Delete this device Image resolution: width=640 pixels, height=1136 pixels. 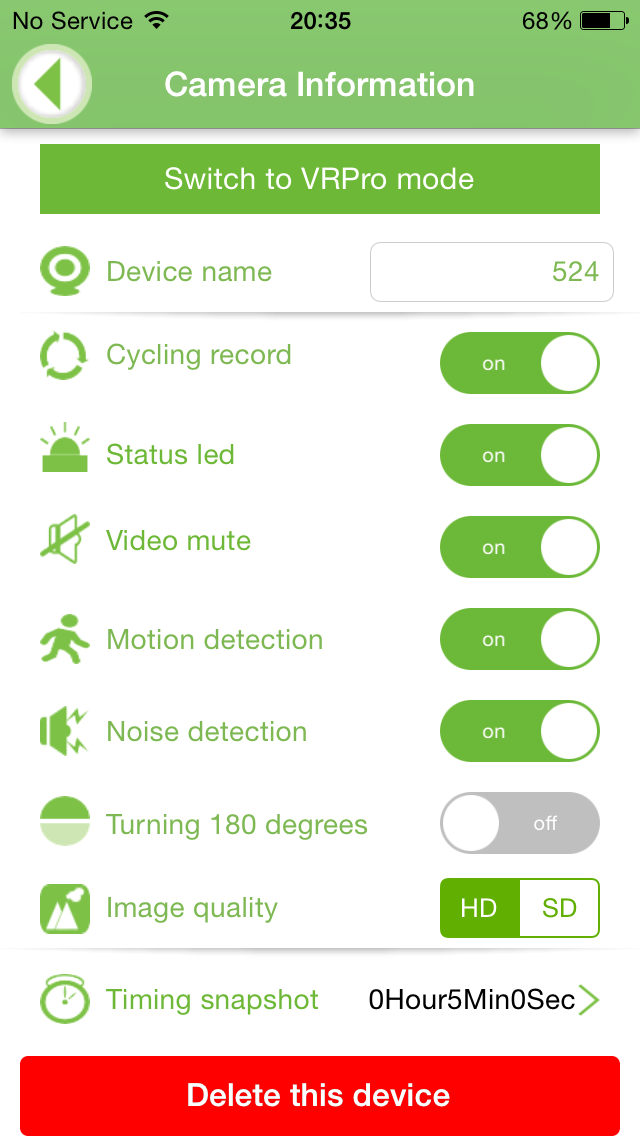tap(320, 1095)
